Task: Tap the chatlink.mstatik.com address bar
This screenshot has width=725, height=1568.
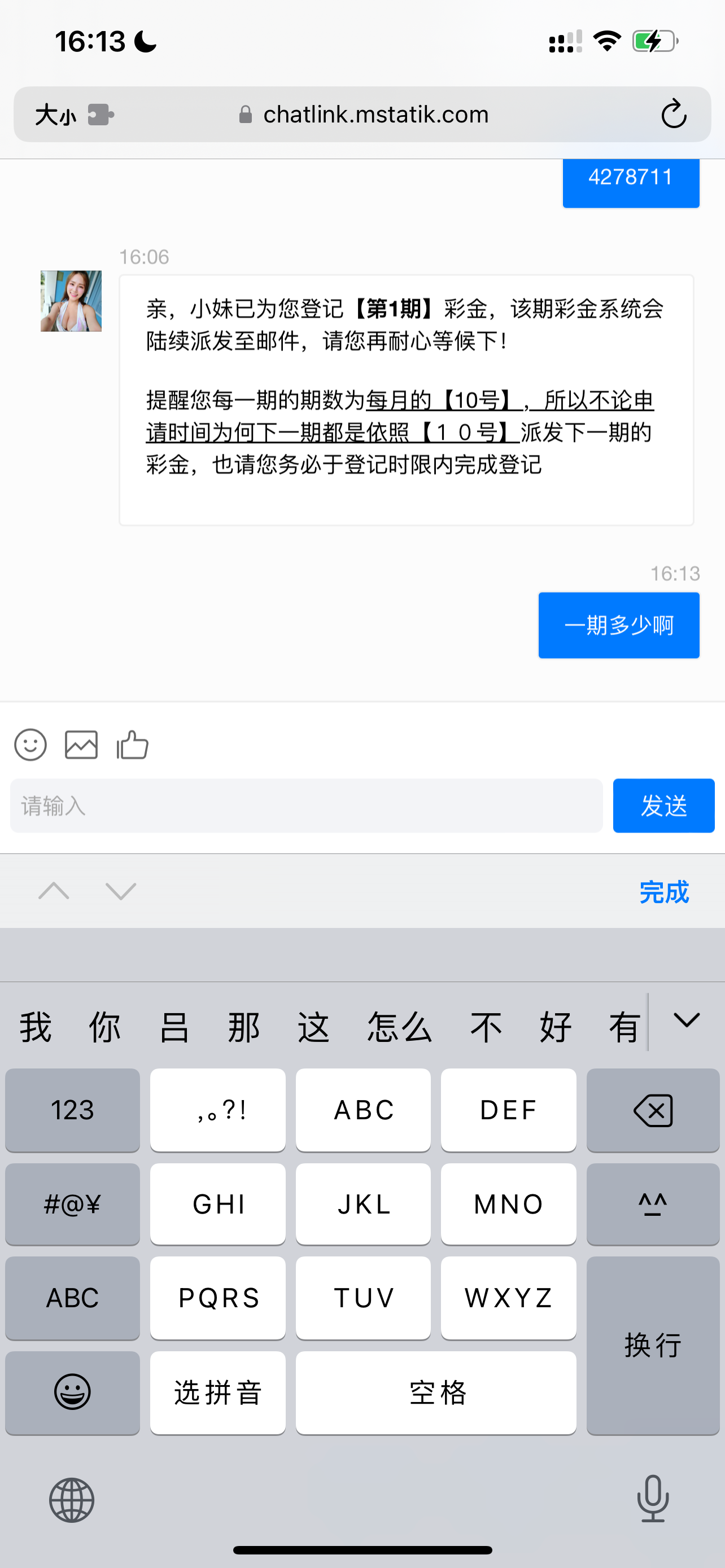Action: [375, 115]
